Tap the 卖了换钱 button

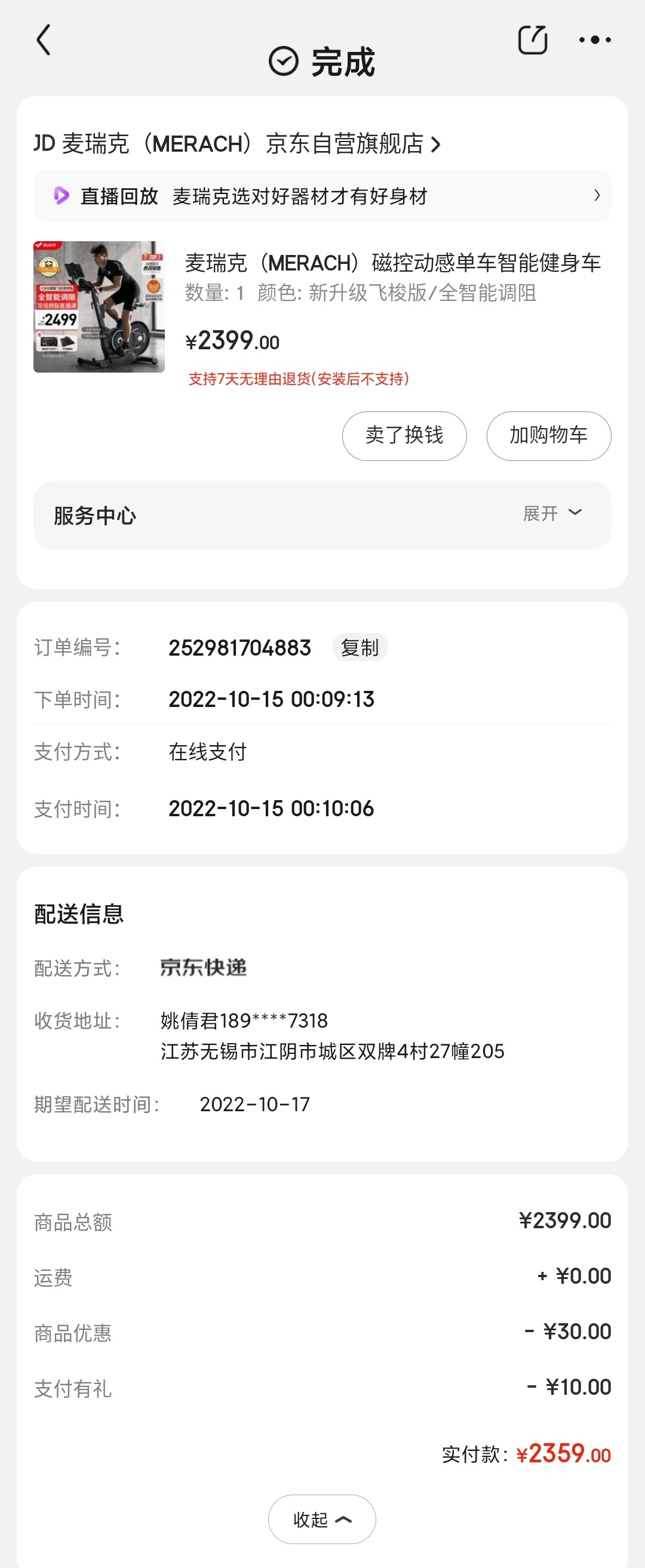click(404, 436)
